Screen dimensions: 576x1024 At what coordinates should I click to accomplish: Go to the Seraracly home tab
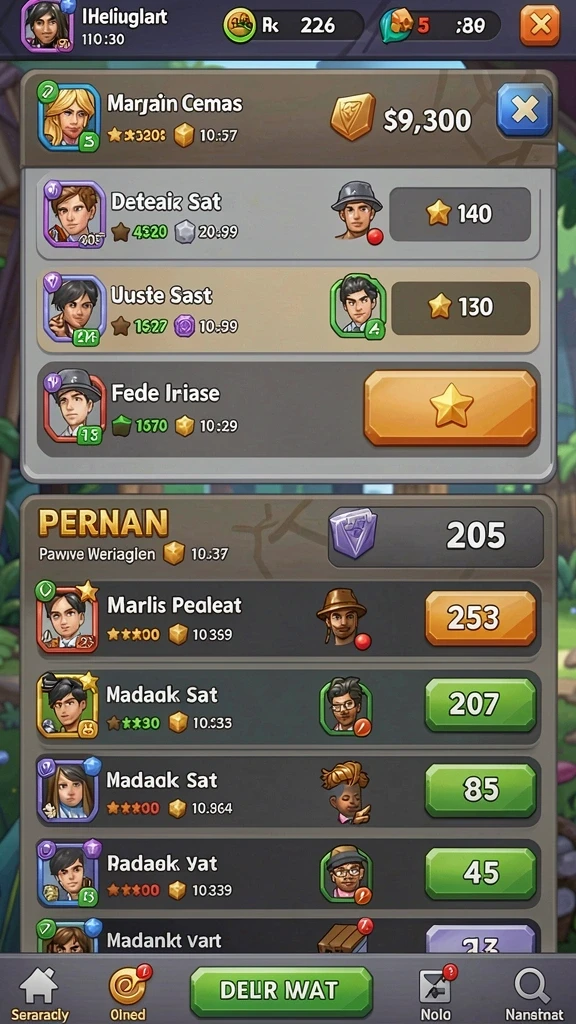pyautogui.click(x=39, y=994)
